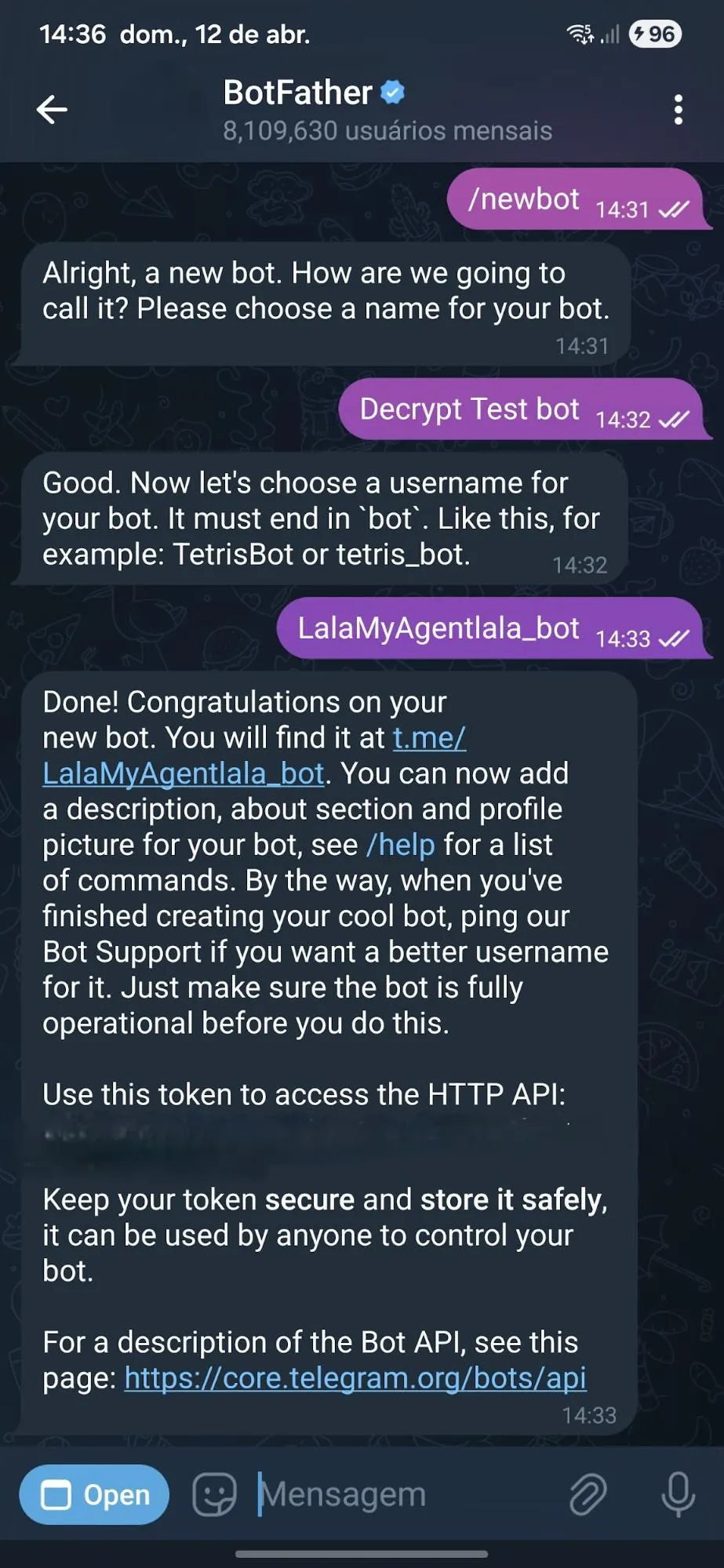Record a voice message with the microphone
The height and width of the screenshot is (1568, 724).
679,1494
